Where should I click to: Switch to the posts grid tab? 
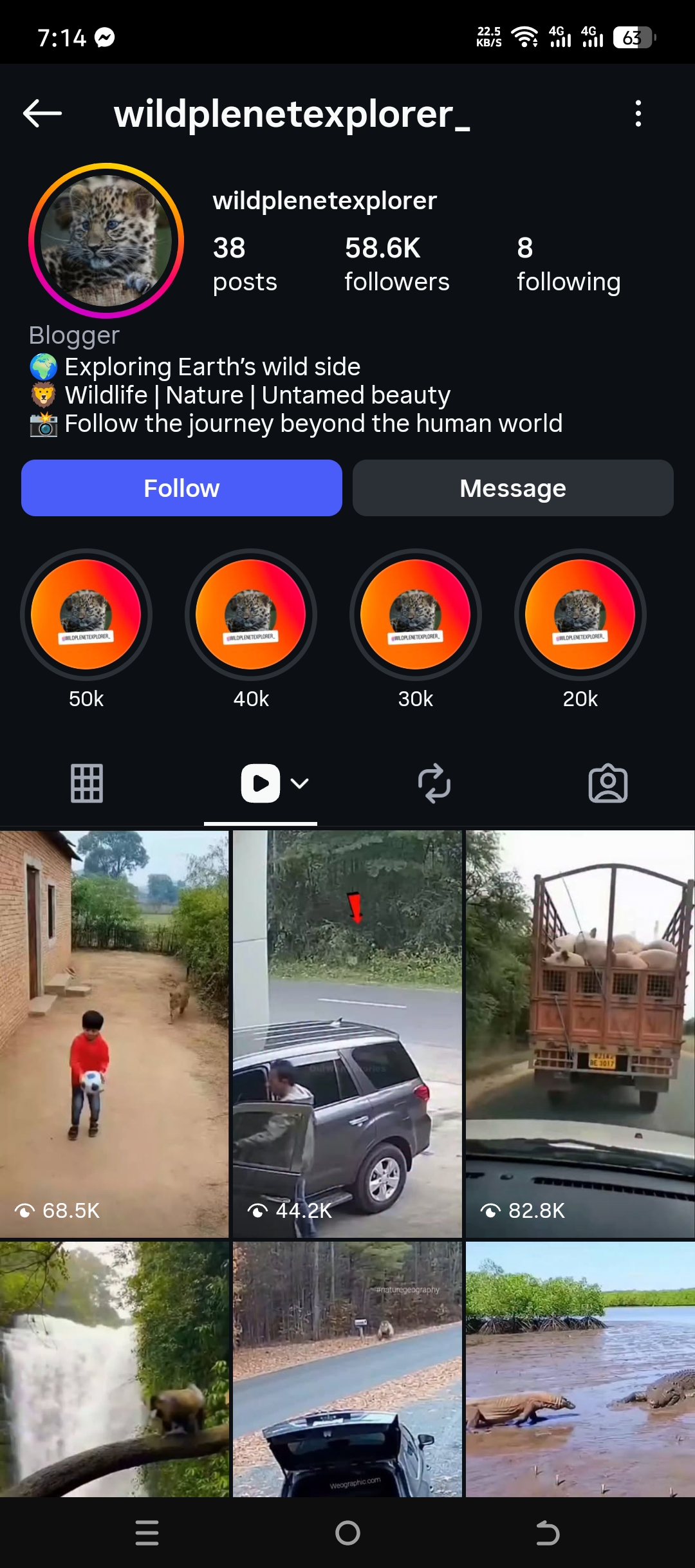[87, 783]
